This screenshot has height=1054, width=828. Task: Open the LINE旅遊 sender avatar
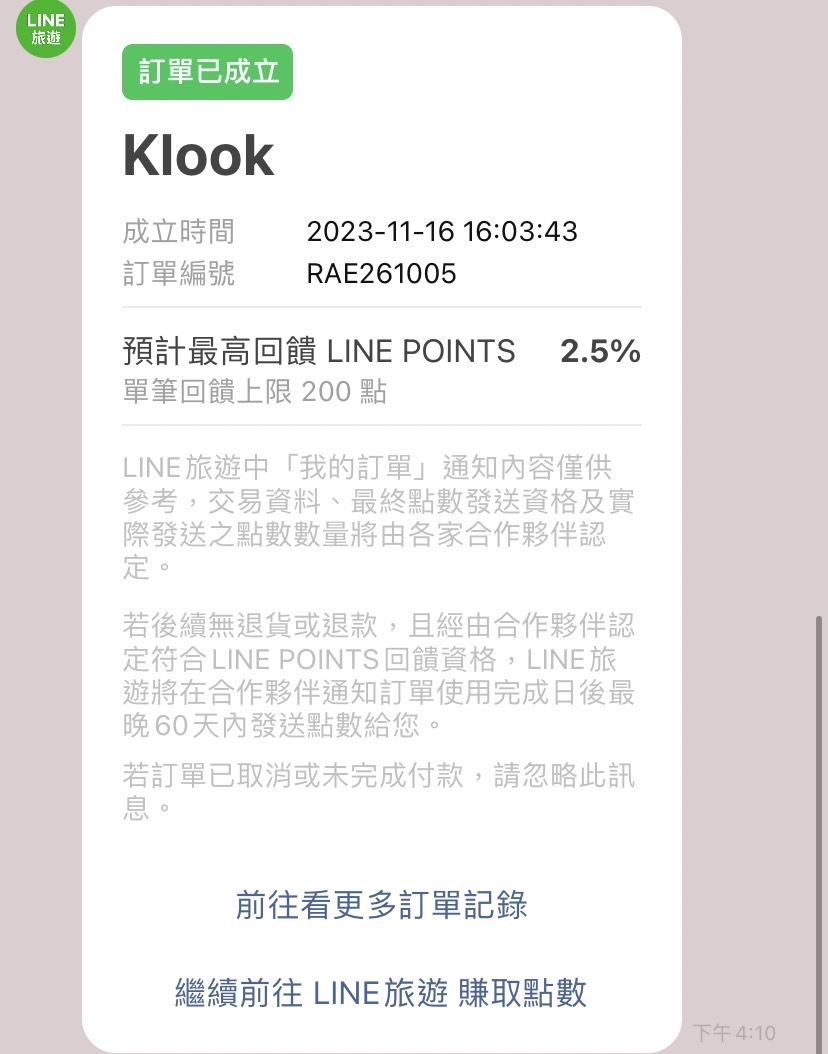[x=45, y=28]
